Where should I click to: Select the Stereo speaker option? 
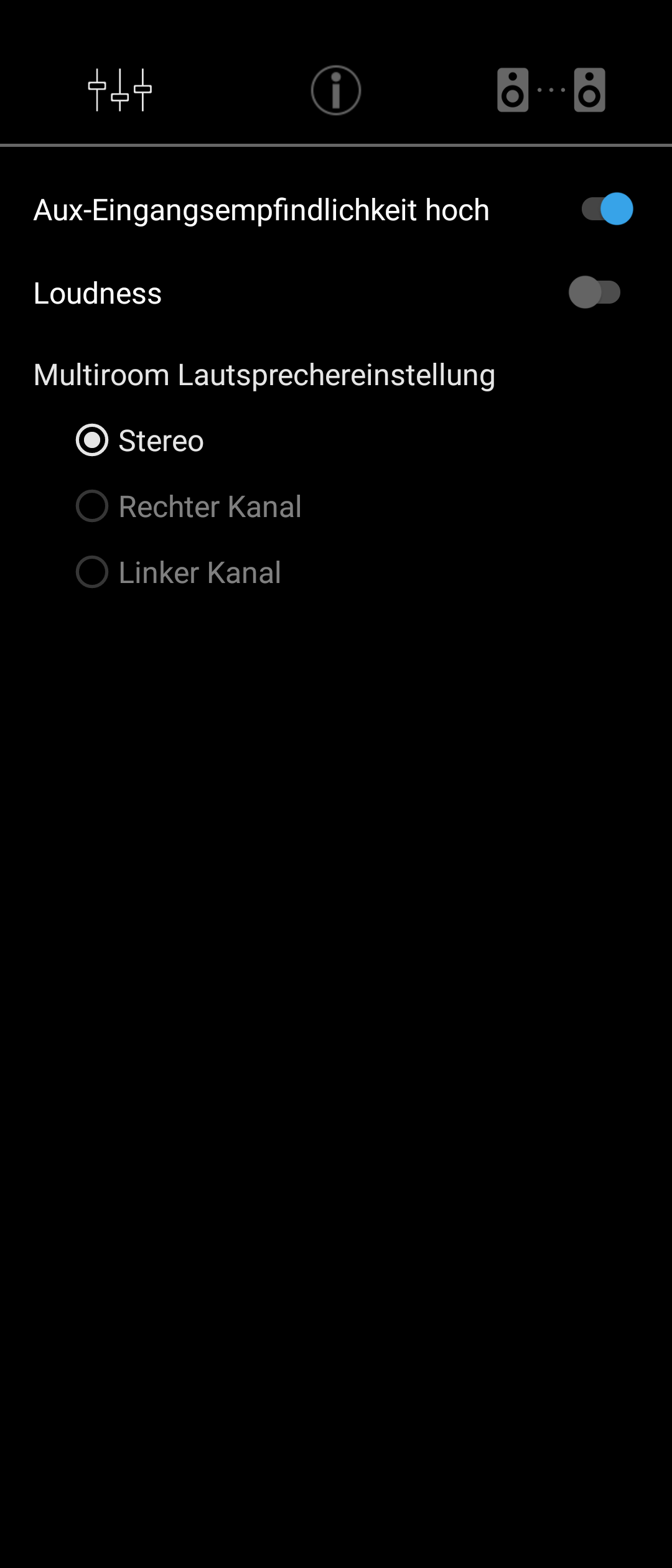point(92,441)
